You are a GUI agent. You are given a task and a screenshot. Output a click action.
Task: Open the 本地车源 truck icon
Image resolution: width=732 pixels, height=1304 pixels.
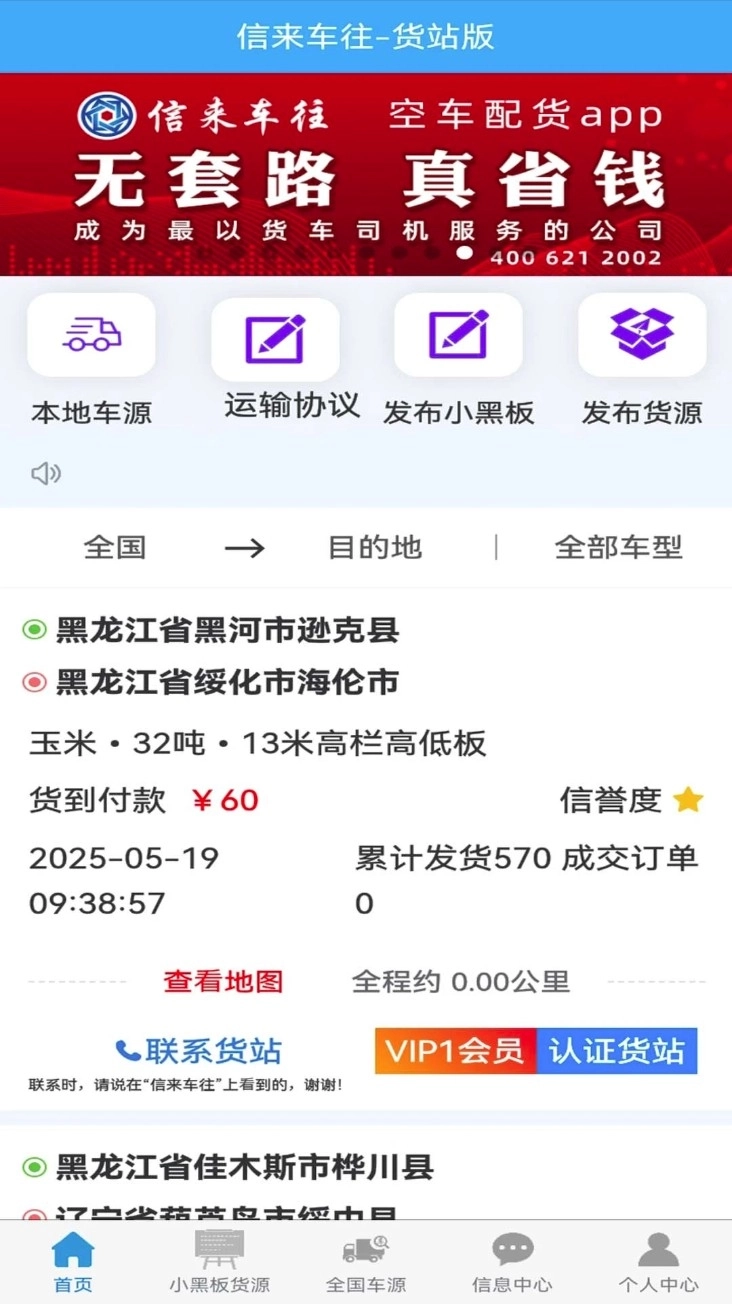click(x=90, y=334)
